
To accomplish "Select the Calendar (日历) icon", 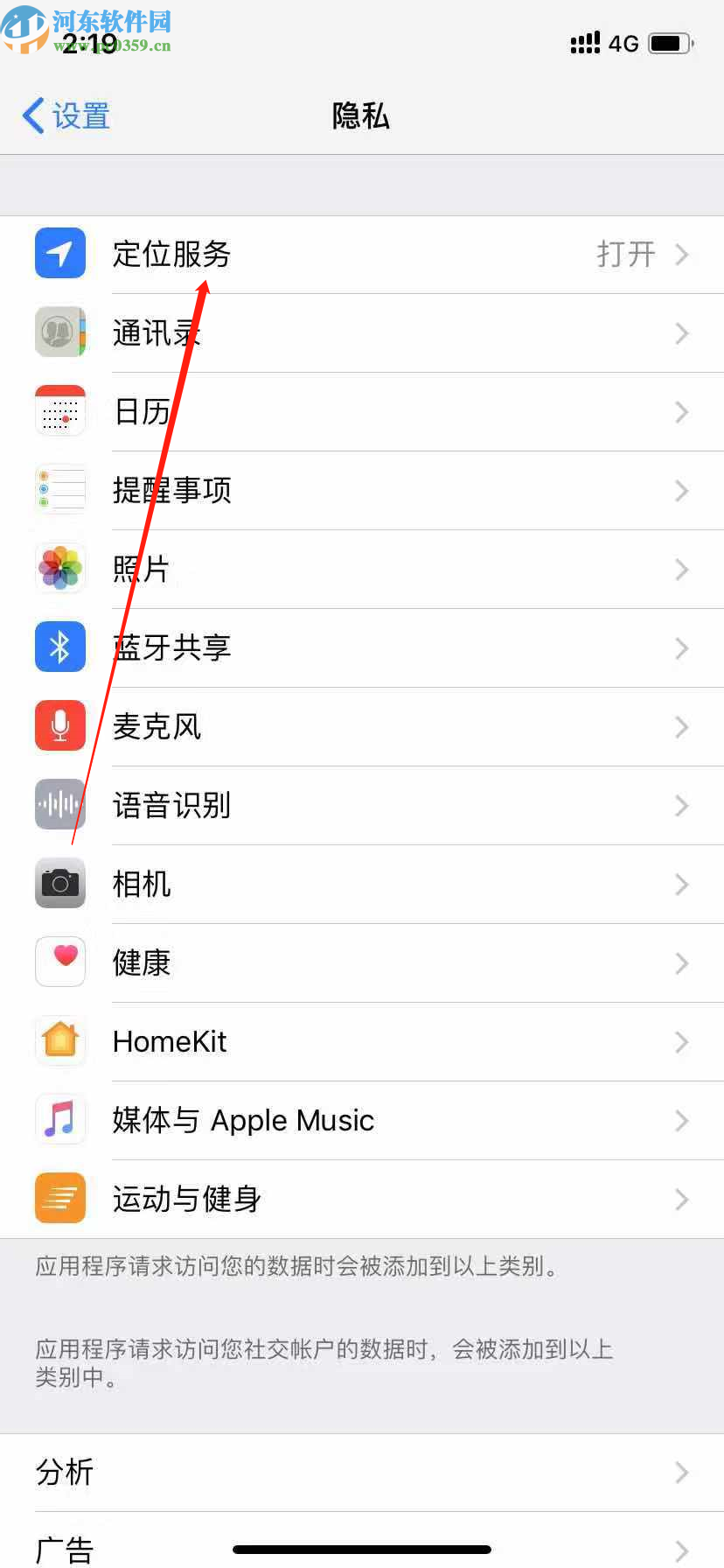I will click(60, 411).
